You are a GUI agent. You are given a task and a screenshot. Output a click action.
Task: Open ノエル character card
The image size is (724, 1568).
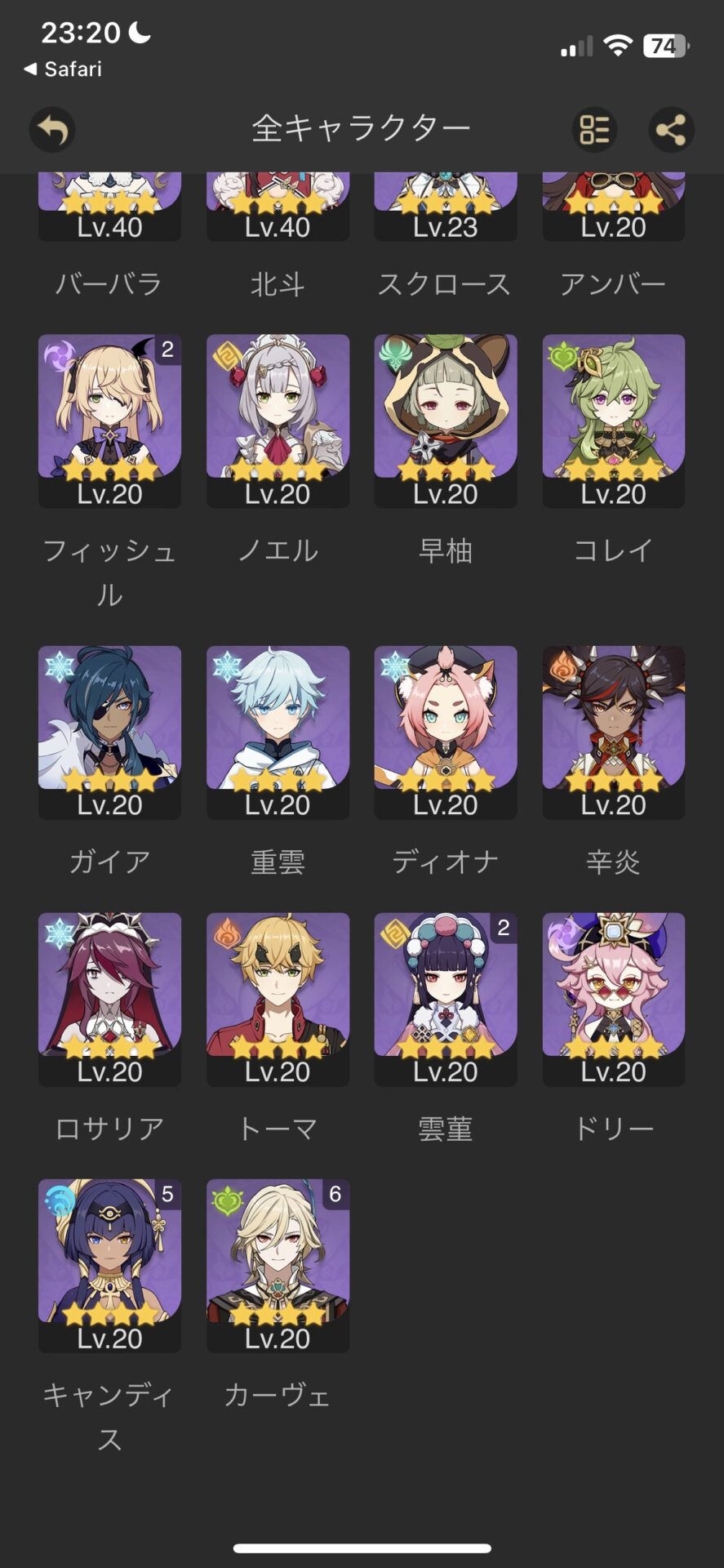278,420
